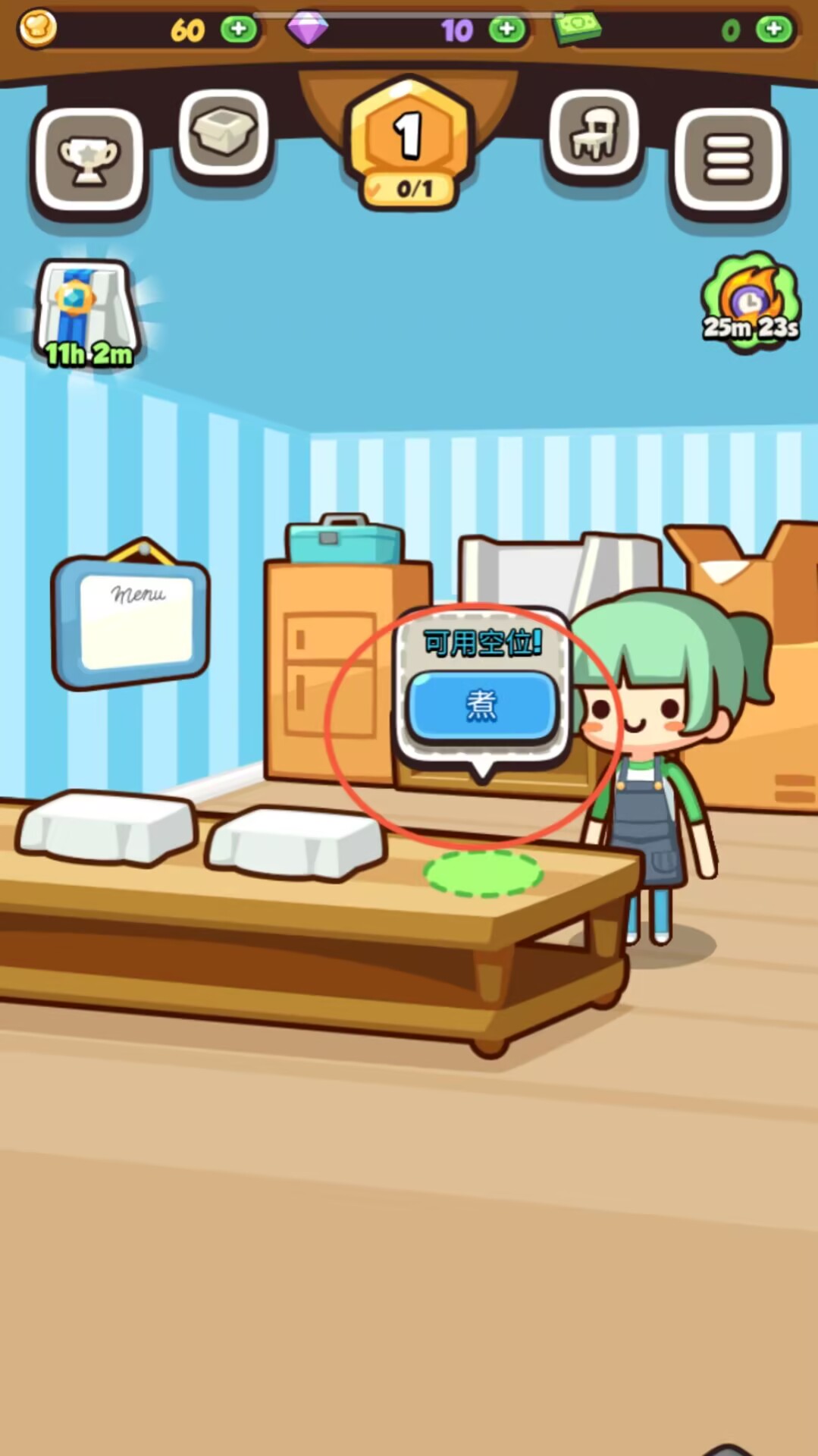Viewport: 818px width, 1456px height.
Task: Open the hamburger menu button
Action: [728, 160]
